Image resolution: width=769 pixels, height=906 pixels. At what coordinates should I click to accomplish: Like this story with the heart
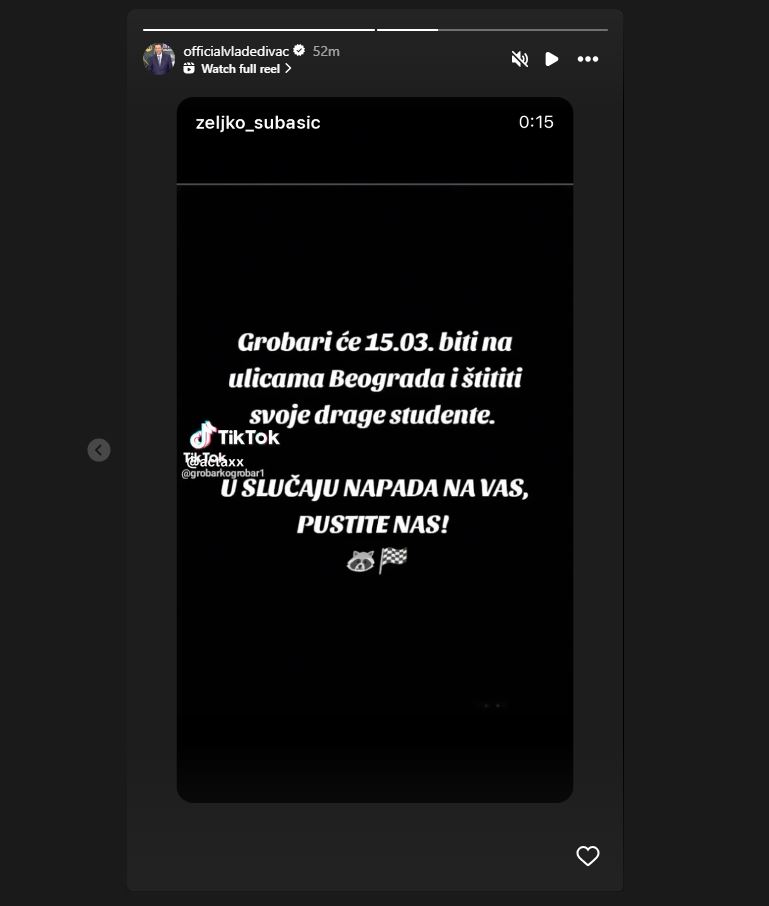pos(588,856)
